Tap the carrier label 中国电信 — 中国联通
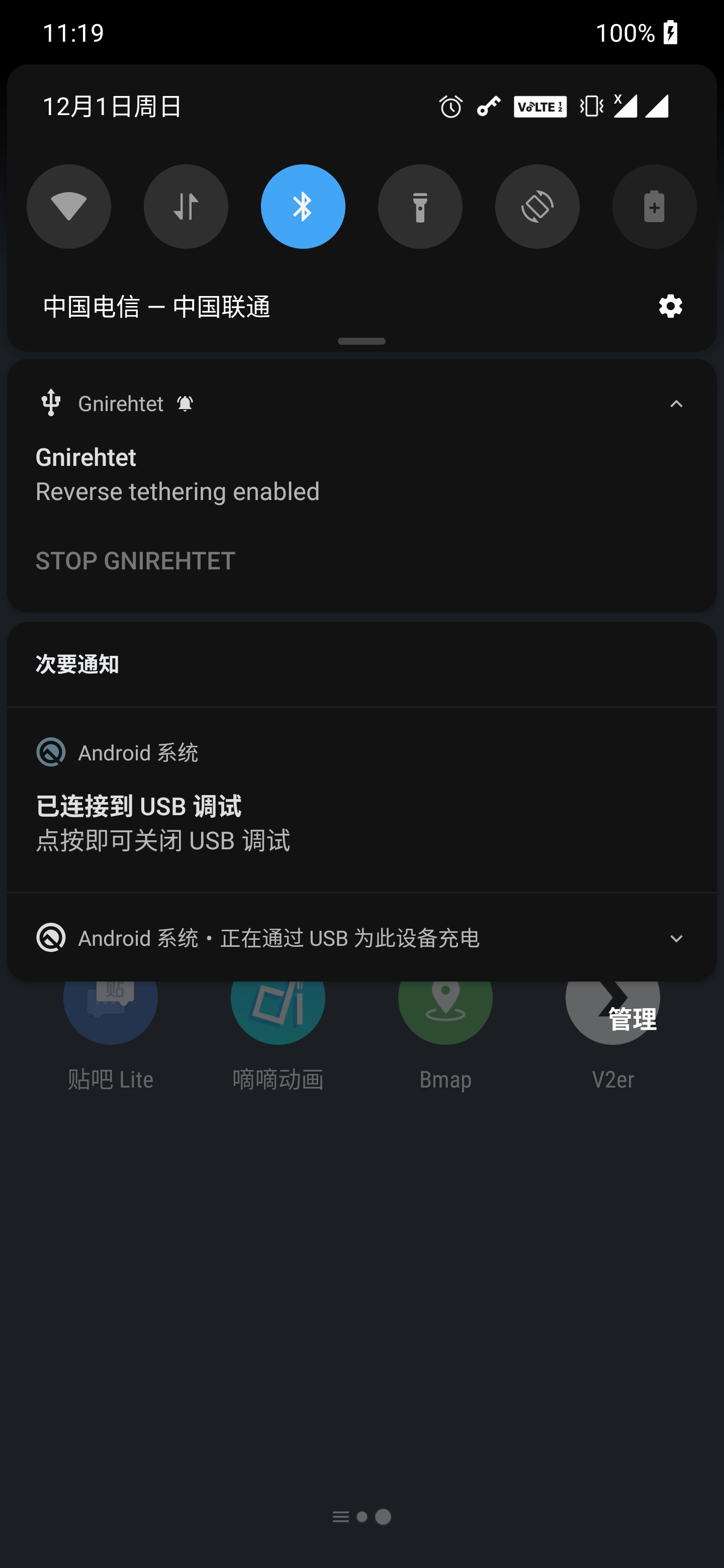Viewport: 724px width, 1568px height. point(157,307)
